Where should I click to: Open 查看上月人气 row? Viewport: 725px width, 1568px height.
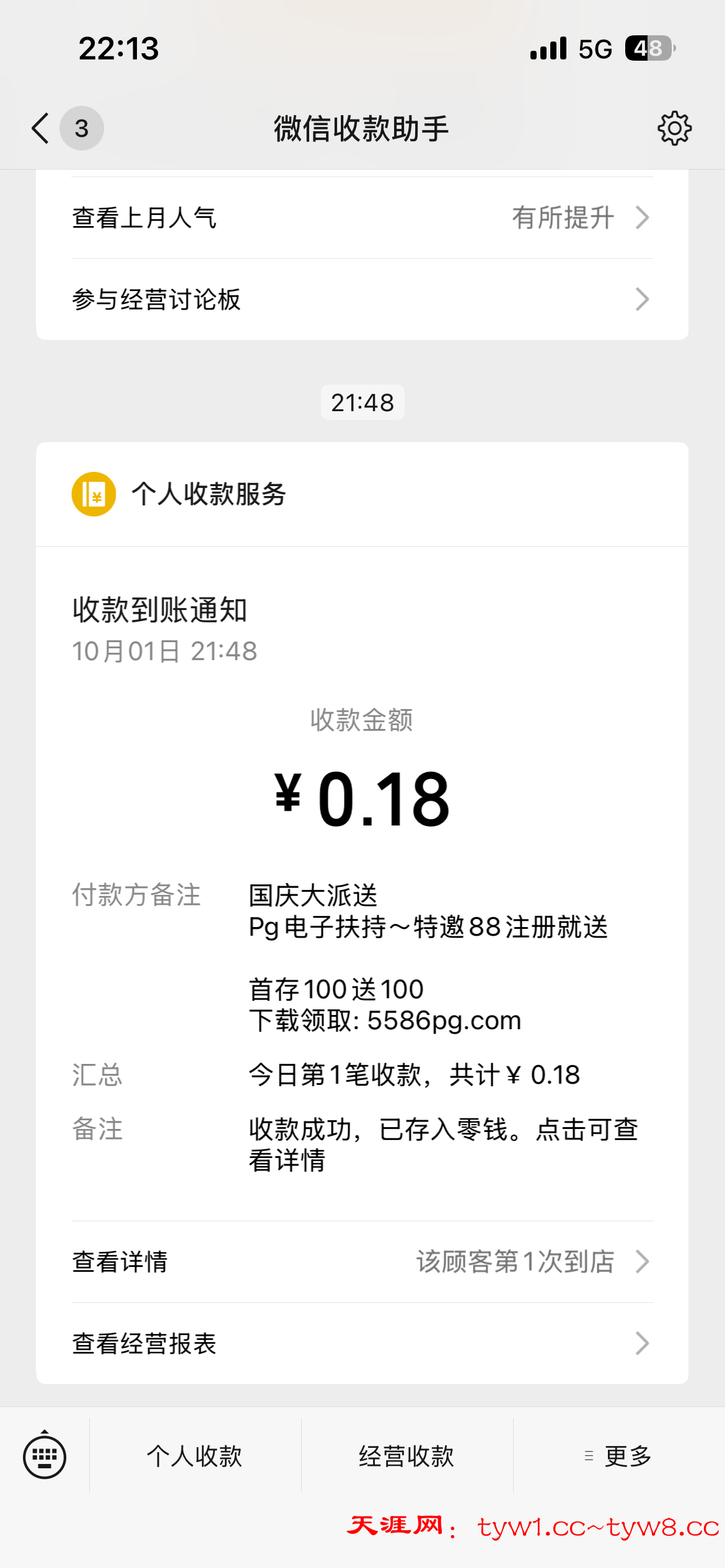362,218
